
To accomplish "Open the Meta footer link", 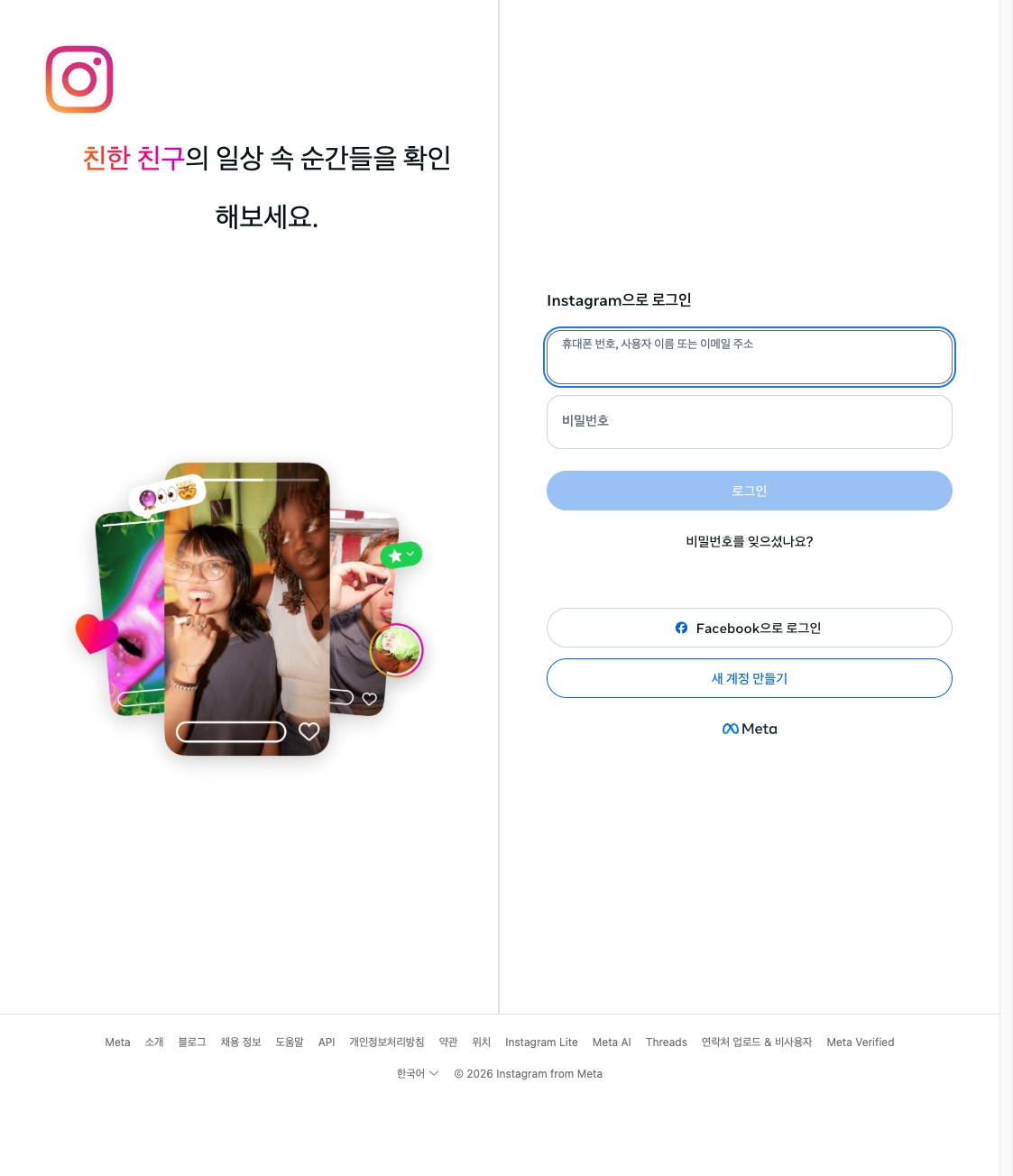I will [x=117, y=1042].
